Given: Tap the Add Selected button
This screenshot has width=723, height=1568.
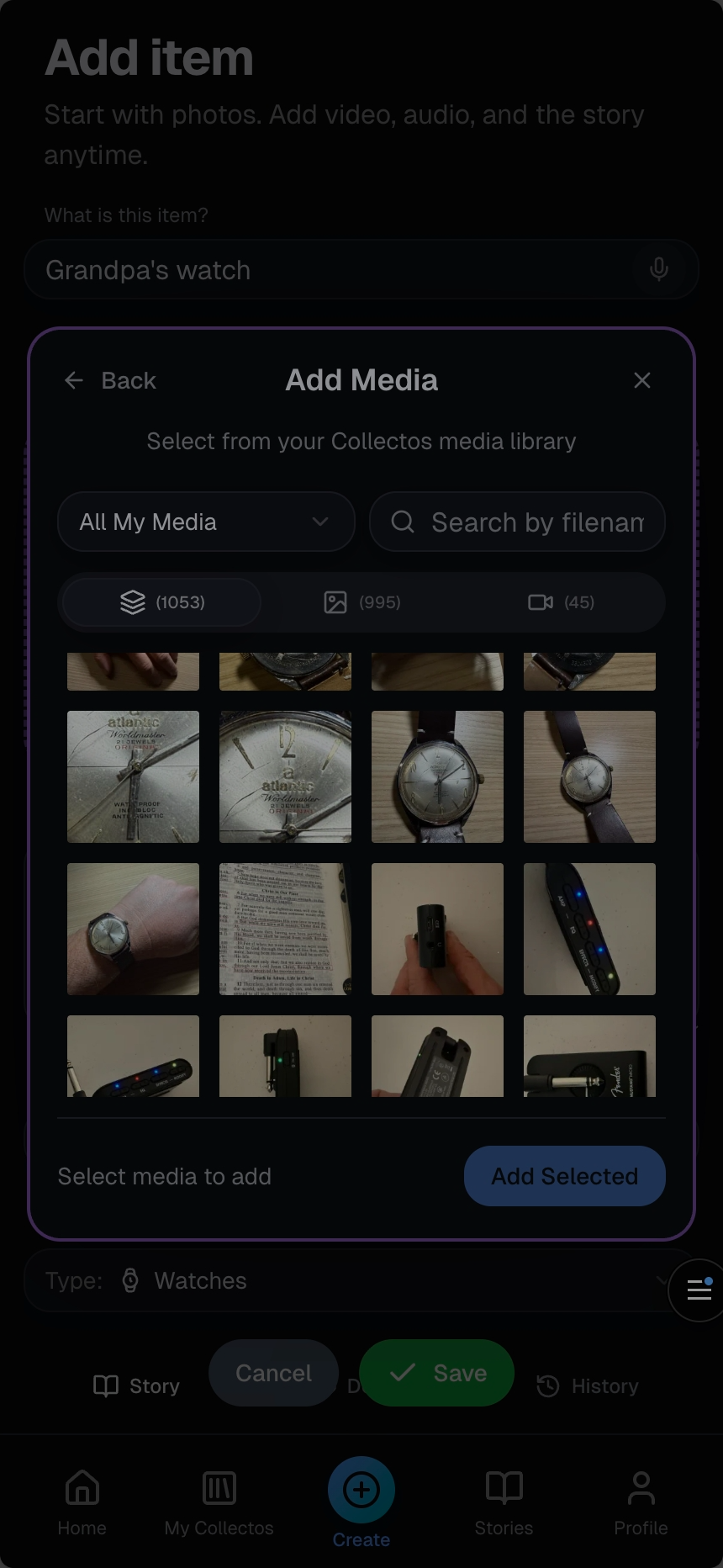Looking at the screenshot, I should 564,1176.
